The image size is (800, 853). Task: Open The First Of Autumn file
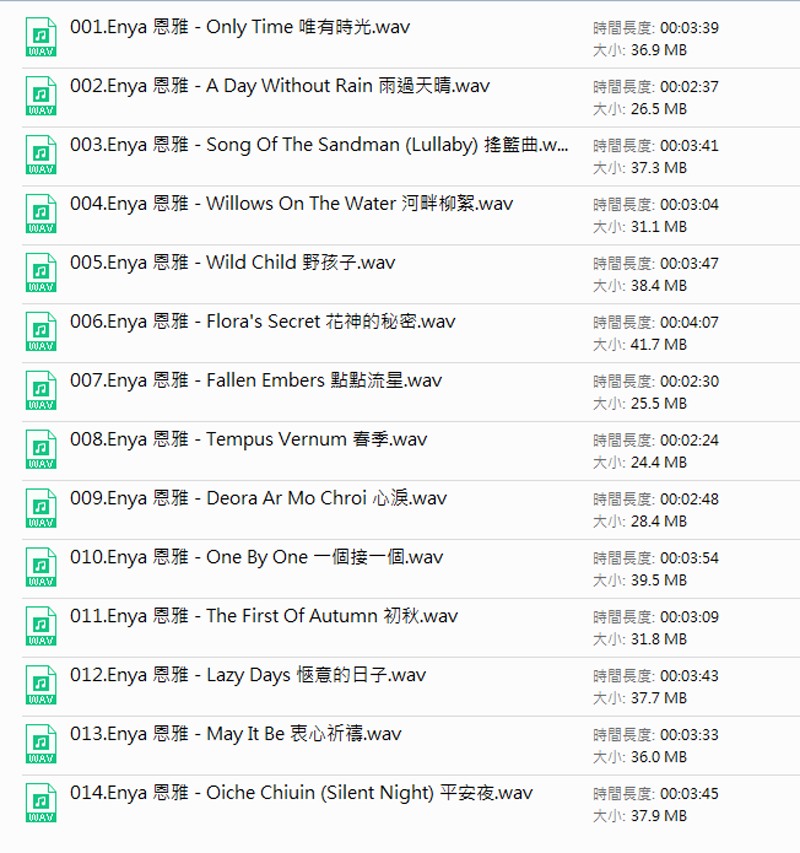point(264,617)
